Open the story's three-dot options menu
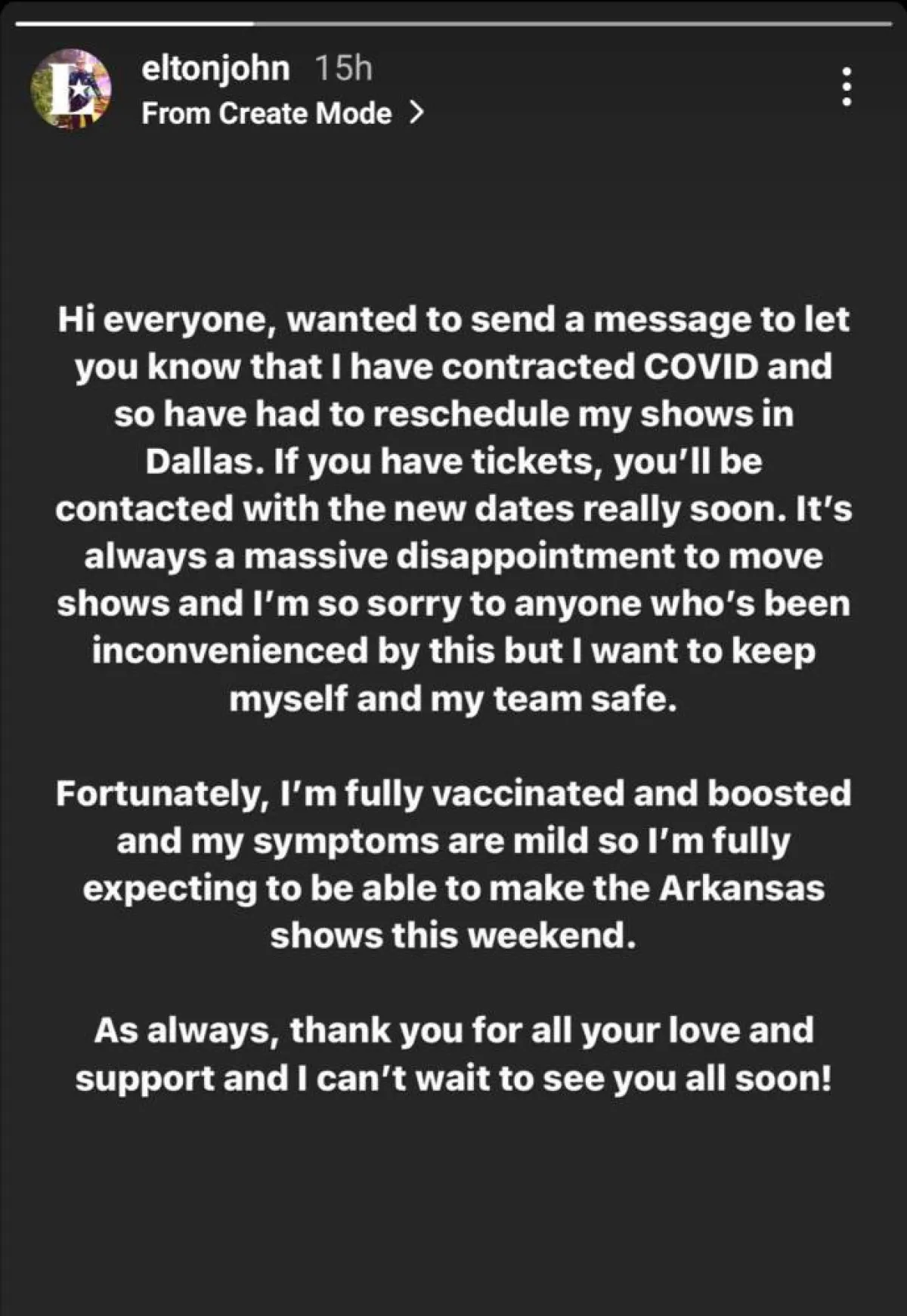907x1316 pixels. pos(847,87)
